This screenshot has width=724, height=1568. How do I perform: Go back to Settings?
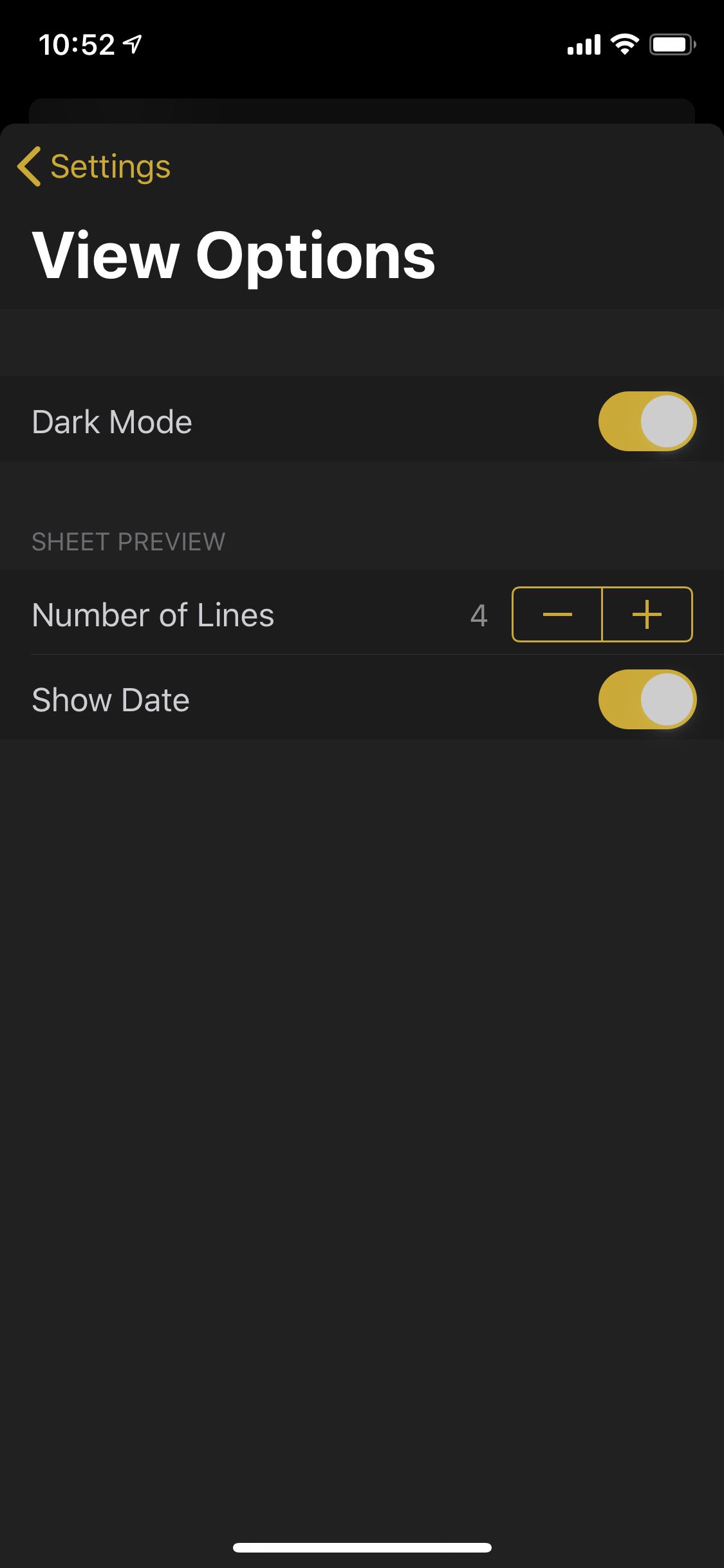[95, 167]
